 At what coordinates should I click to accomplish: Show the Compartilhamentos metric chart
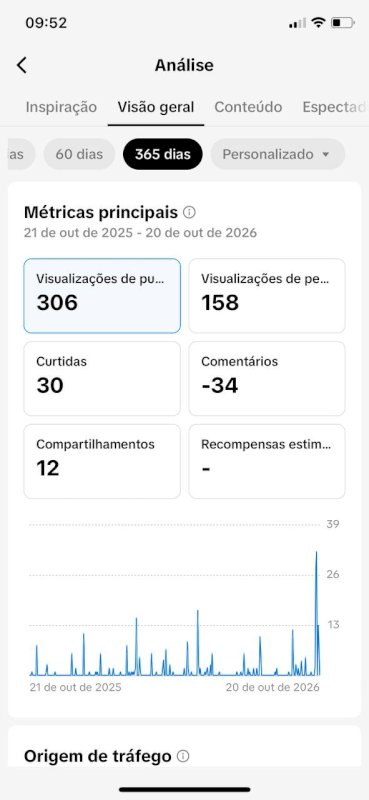[102, 461]
